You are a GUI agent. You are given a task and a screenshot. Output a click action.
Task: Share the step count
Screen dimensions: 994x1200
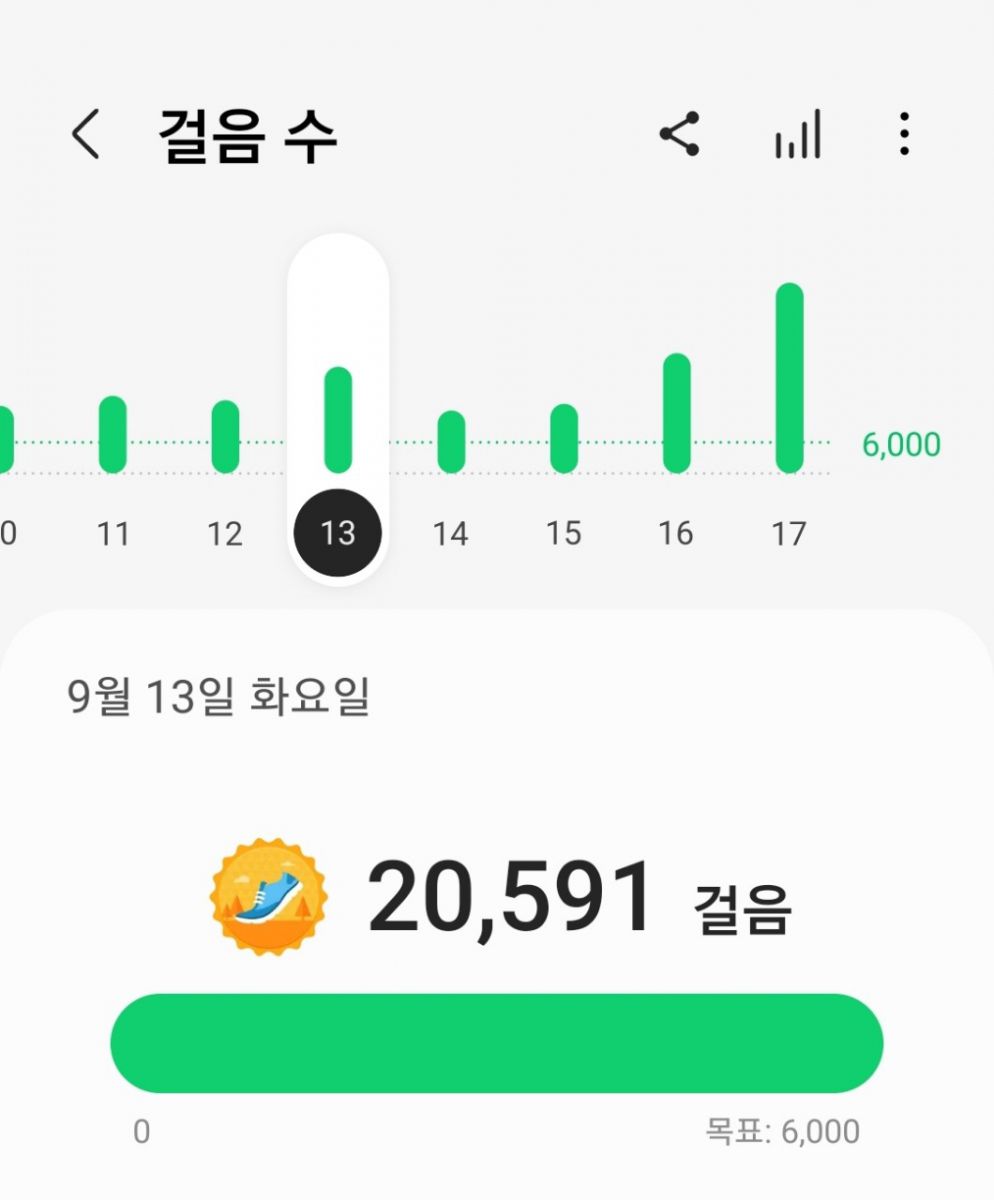coord(679,134)
